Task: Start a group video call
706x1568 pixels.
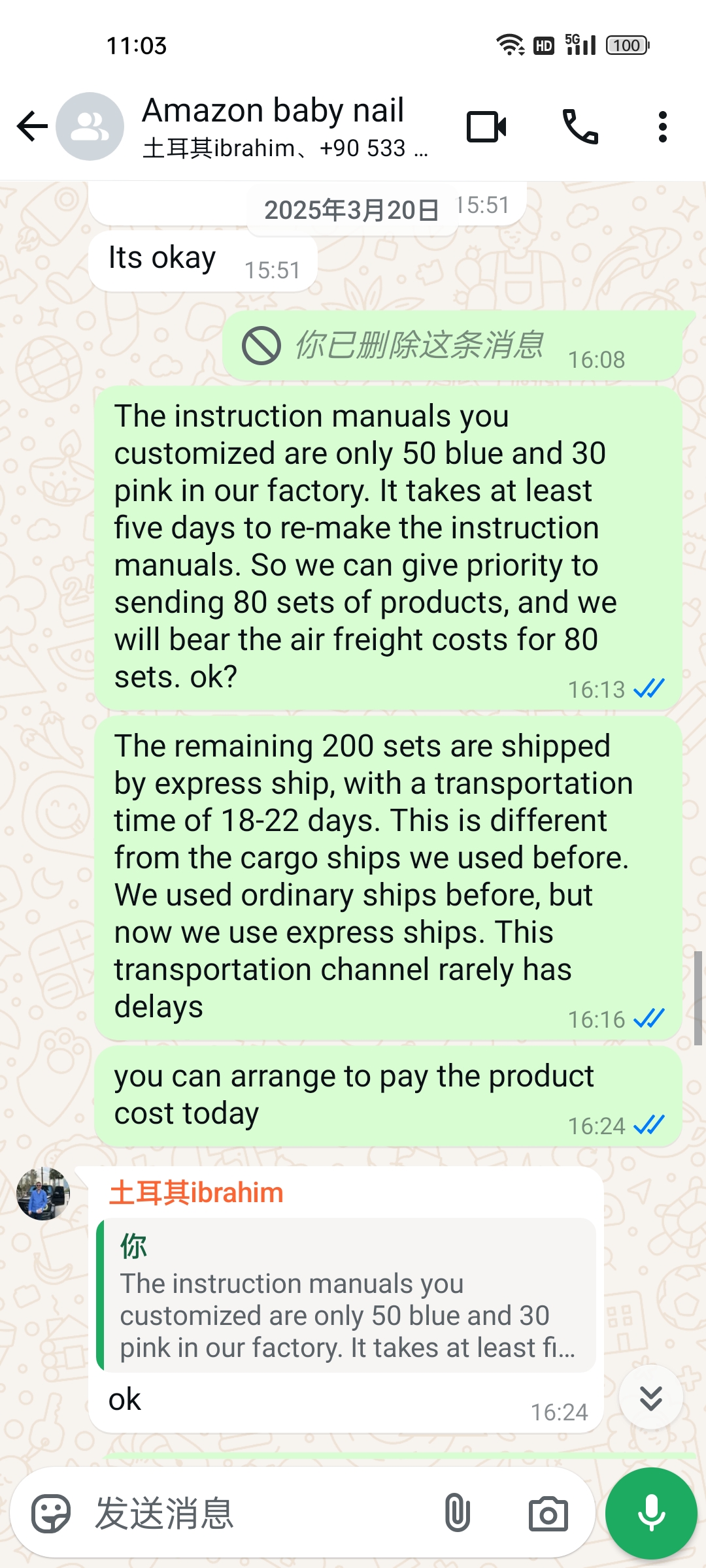Action: [486, 127]
